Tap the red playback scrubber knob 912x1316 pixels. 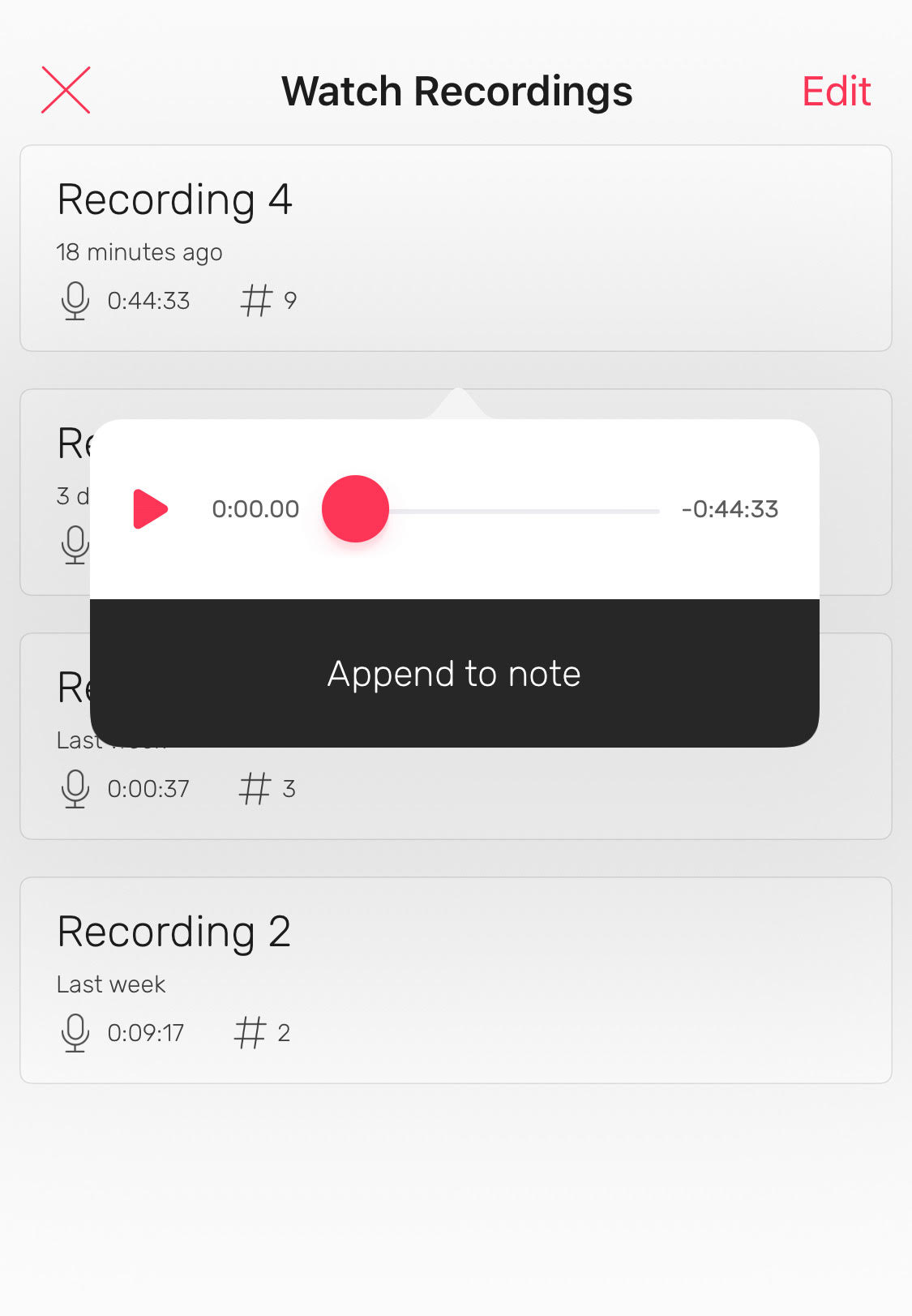pyautogui.click(x=355, y=509)
